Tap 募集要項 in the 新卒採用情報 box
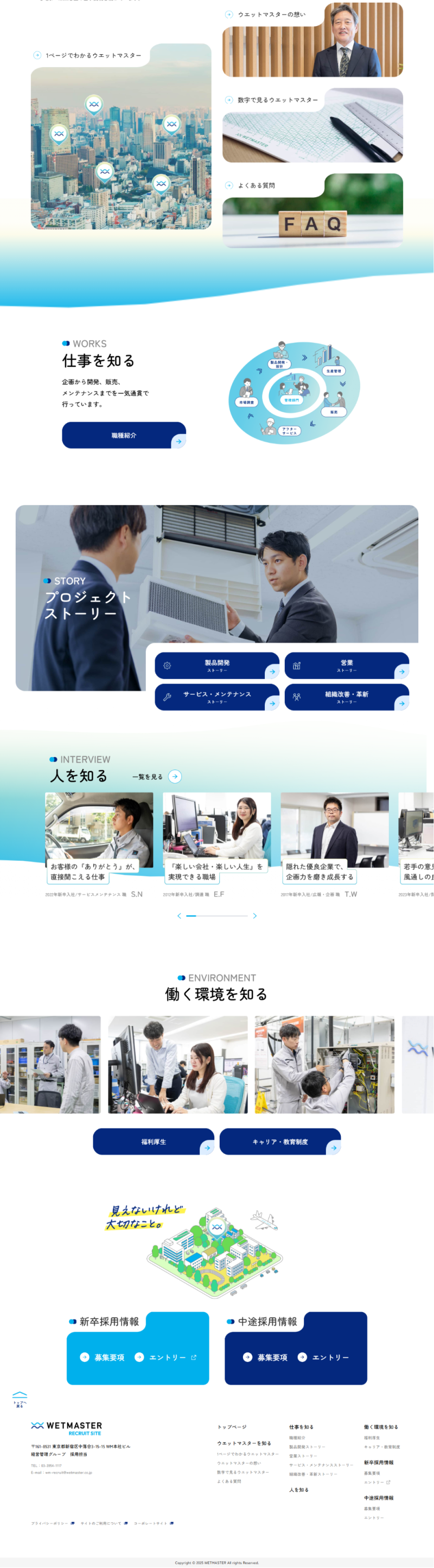Screen dimensions: 434x1568 pos(103,1357)
